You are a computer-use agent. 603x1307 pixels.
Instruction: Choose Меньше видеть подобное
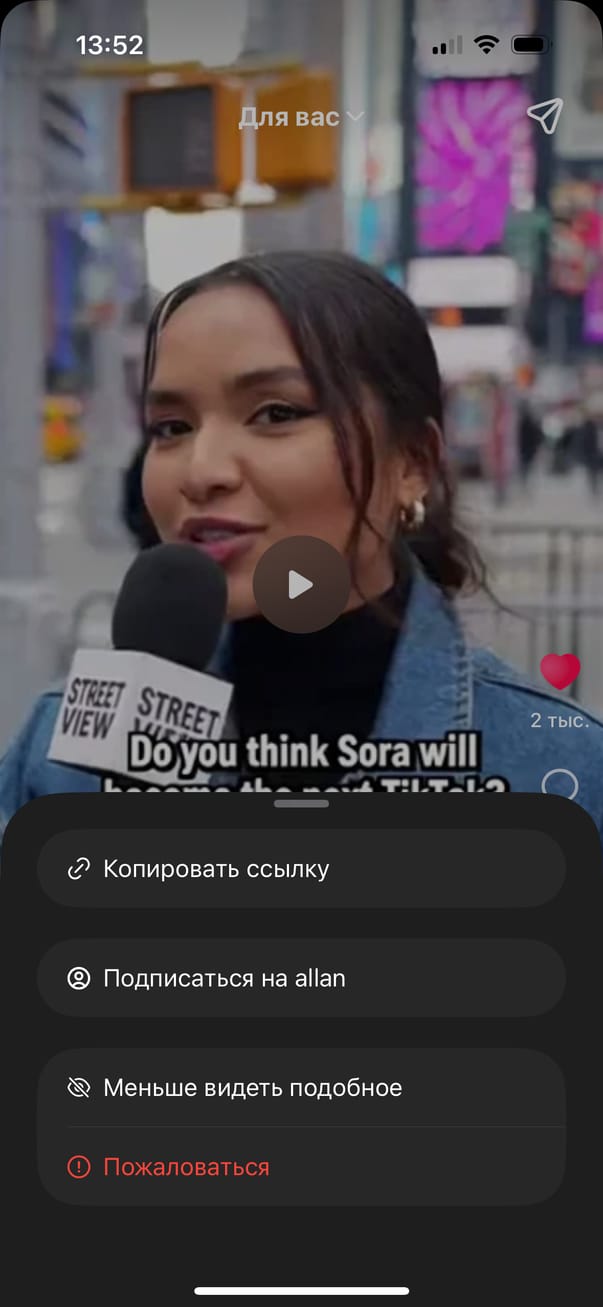click(300, 1088)
